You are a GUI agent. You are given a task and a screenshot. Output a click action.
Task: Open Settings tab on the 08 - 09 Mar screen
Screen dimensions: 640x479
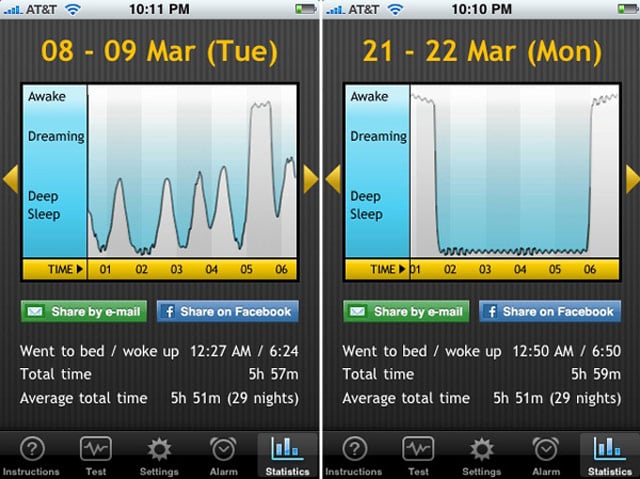[x=159, y=456]
